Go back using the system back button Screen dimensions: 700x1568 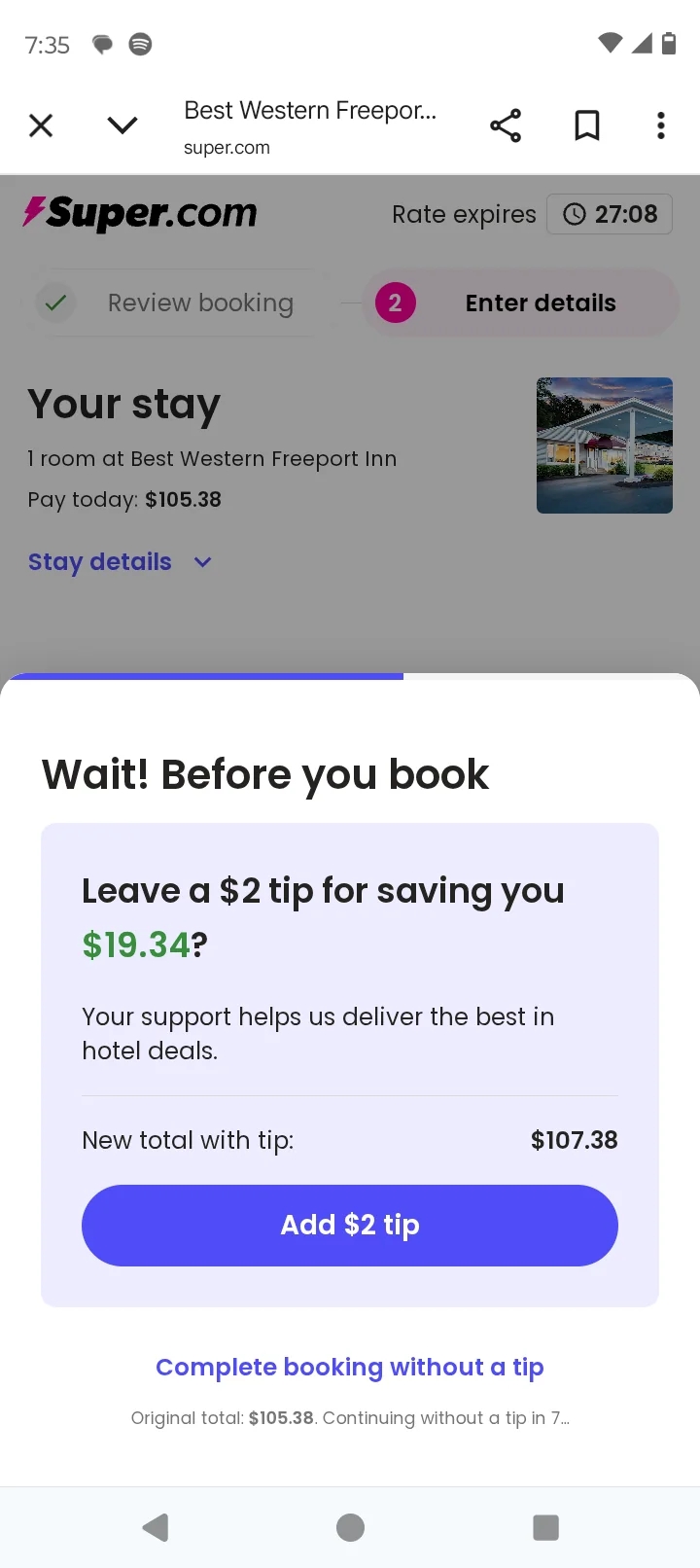pyautogui.click(x=156, y=1527)
